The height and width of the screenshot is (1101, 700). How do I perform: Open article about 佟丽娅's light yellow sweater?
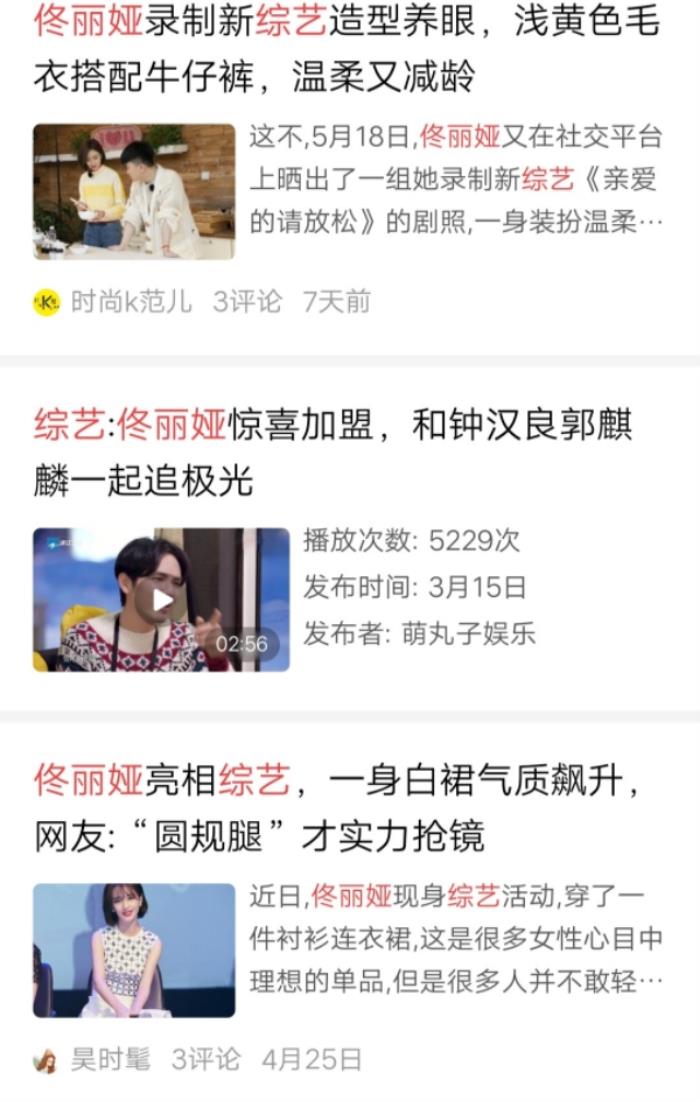click(x=346, y=50)
